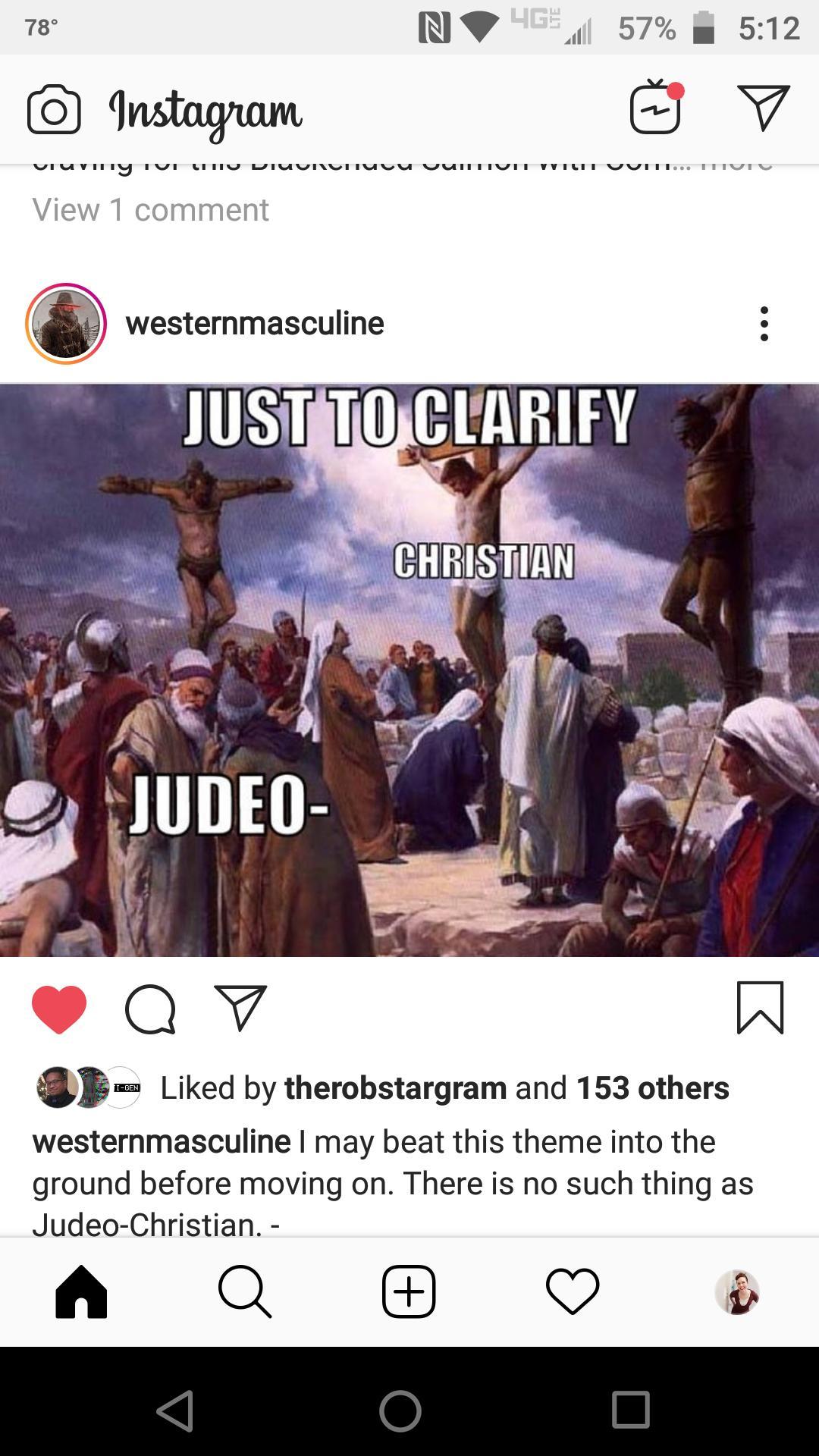Bookmark westernmasculine's post

pos(760,1008)
